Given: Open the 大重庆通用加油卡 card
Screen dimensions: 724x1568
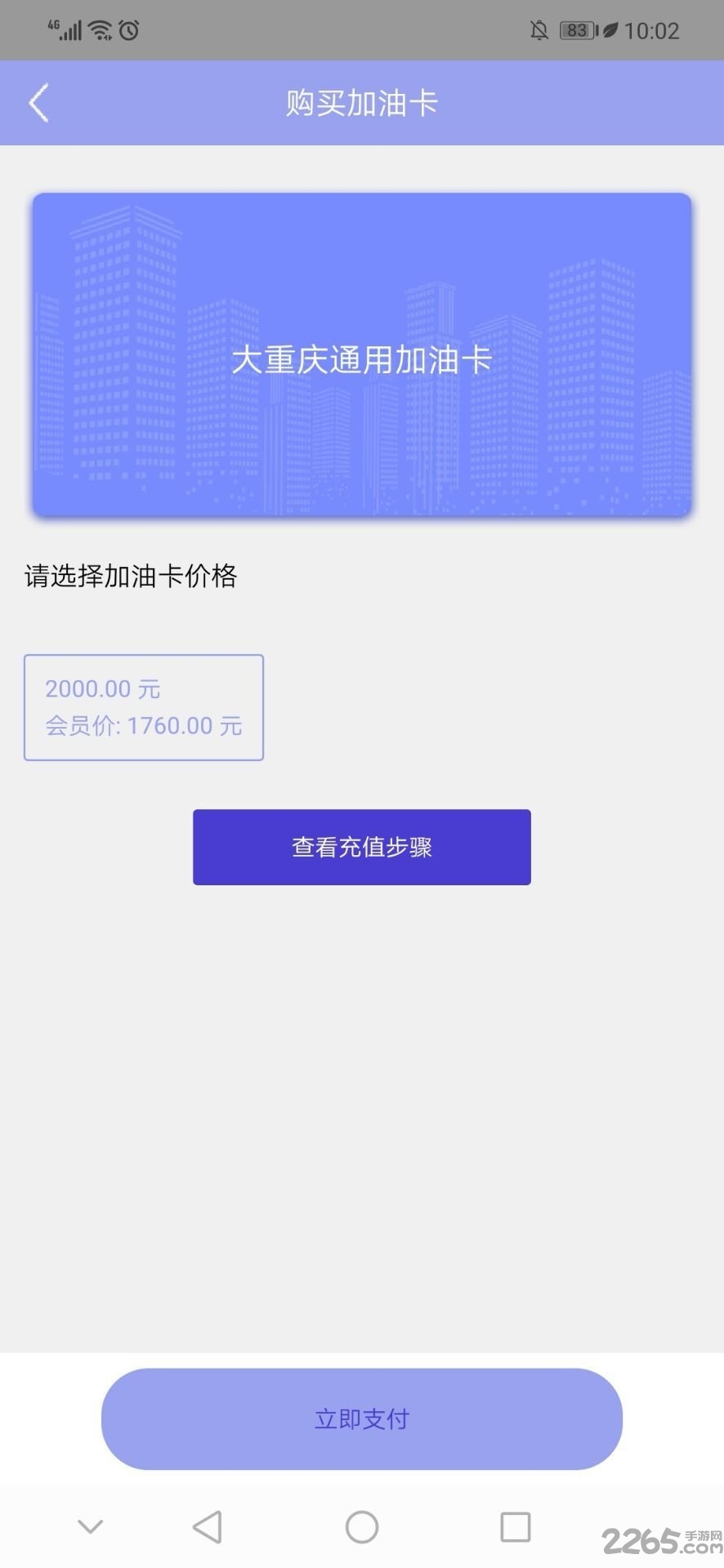Looking at the screenshot, I should [361, 354].
